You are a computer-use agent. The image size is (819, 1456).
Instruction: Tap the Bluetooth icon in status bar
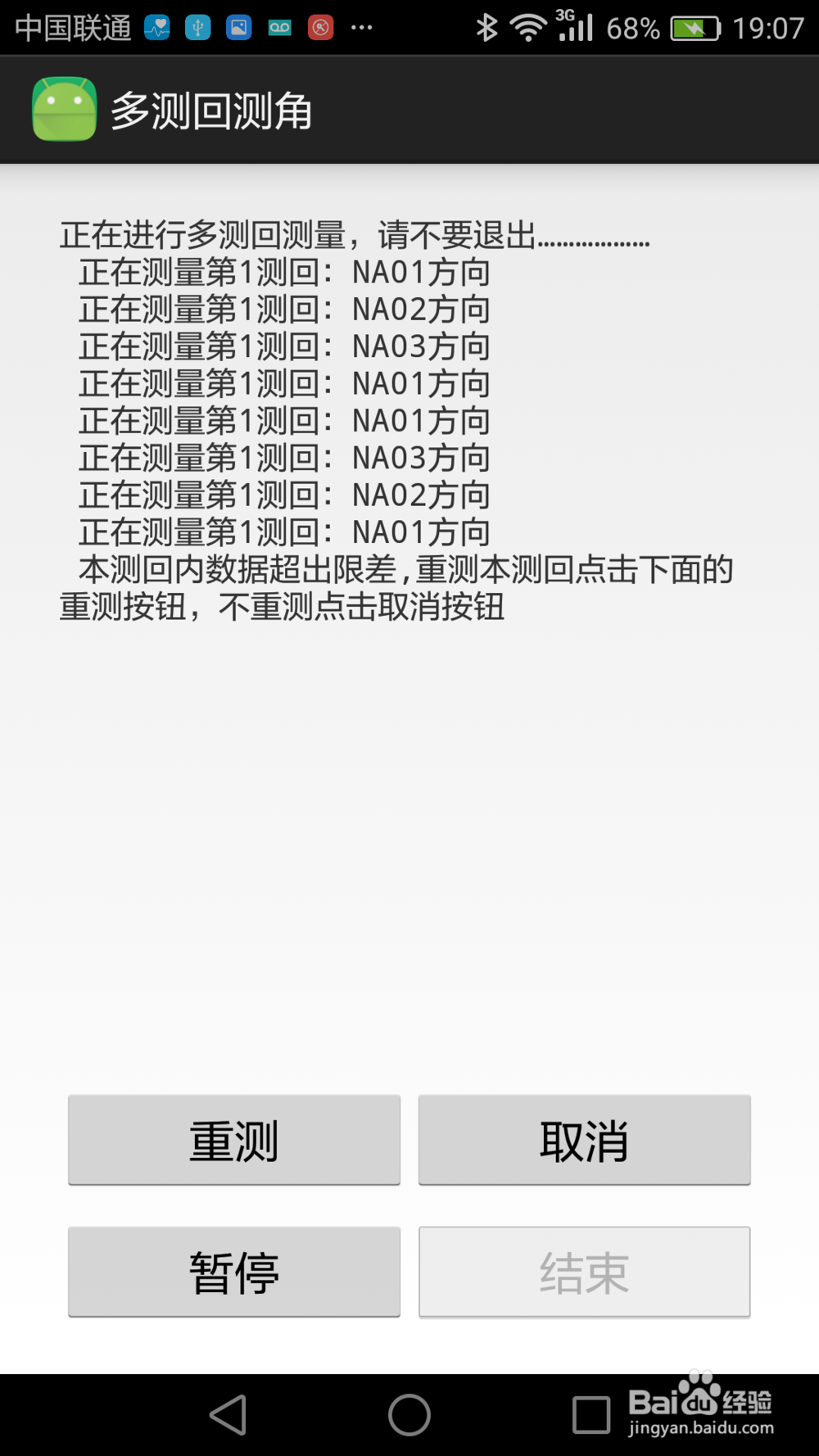pos(489,27)
